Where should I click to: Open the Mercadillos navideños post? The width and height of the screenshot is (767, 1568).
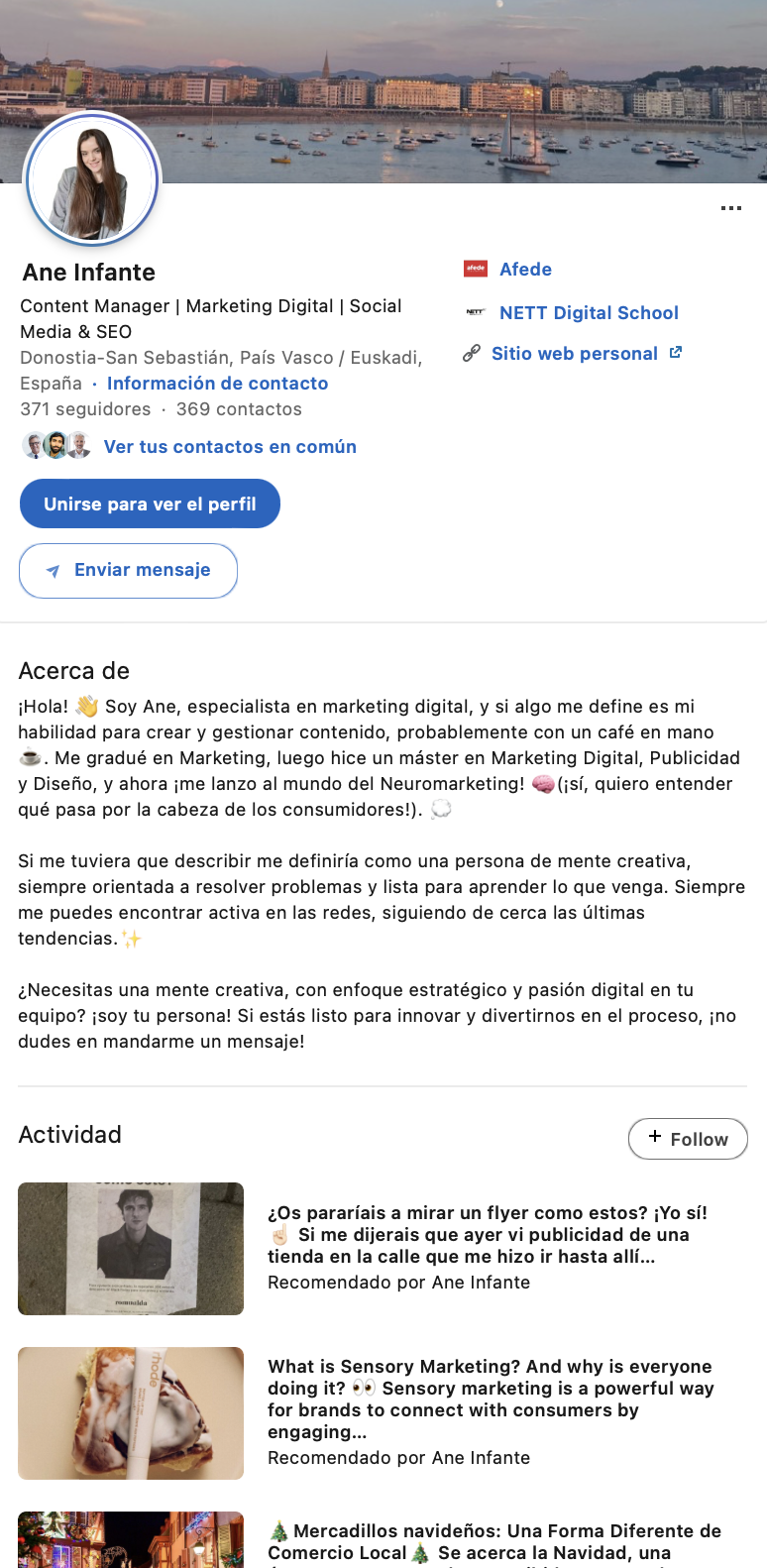[493, 1541]
